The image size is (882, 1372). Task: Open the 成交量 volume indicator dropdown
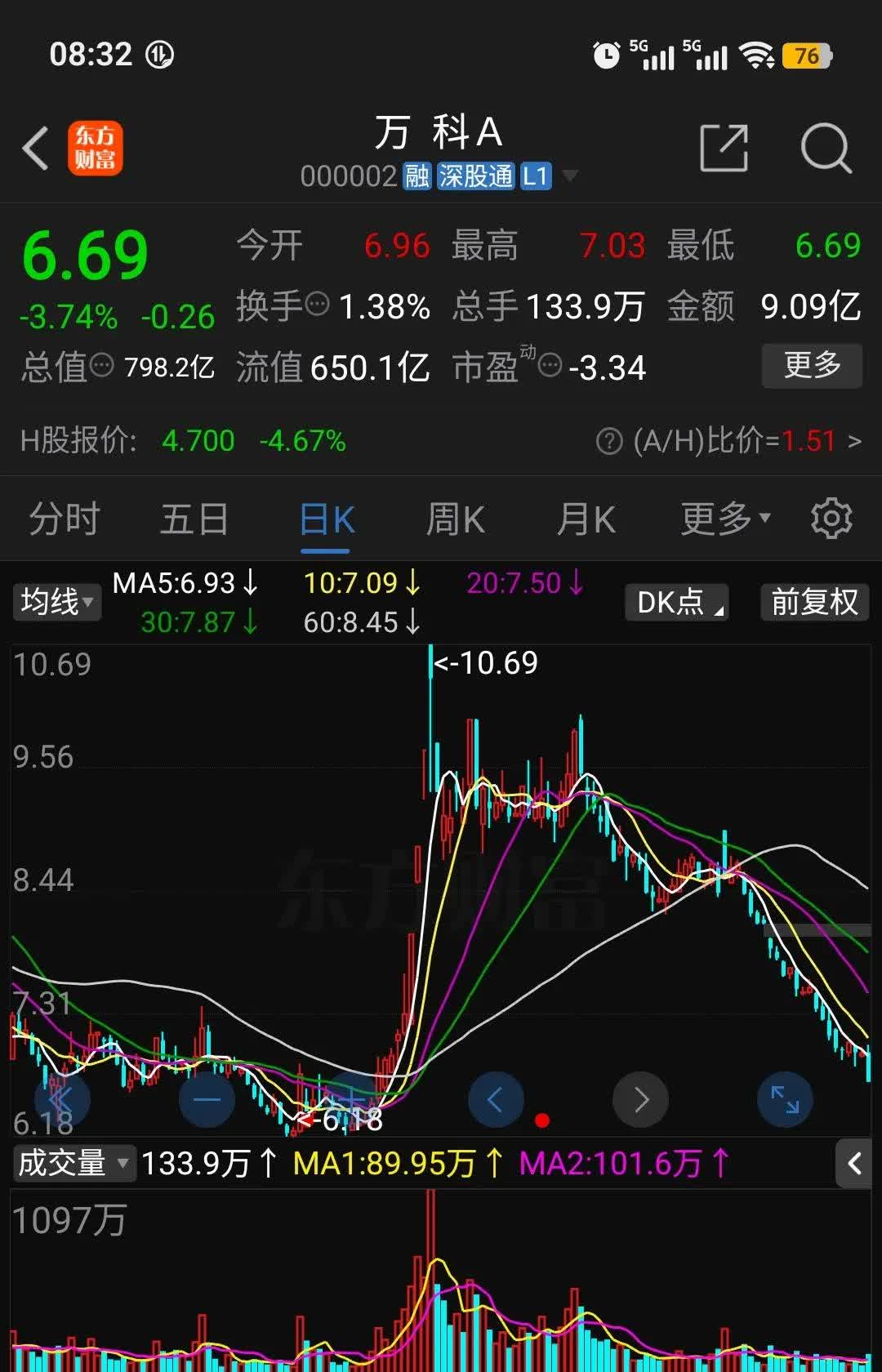coord(72,1164)
